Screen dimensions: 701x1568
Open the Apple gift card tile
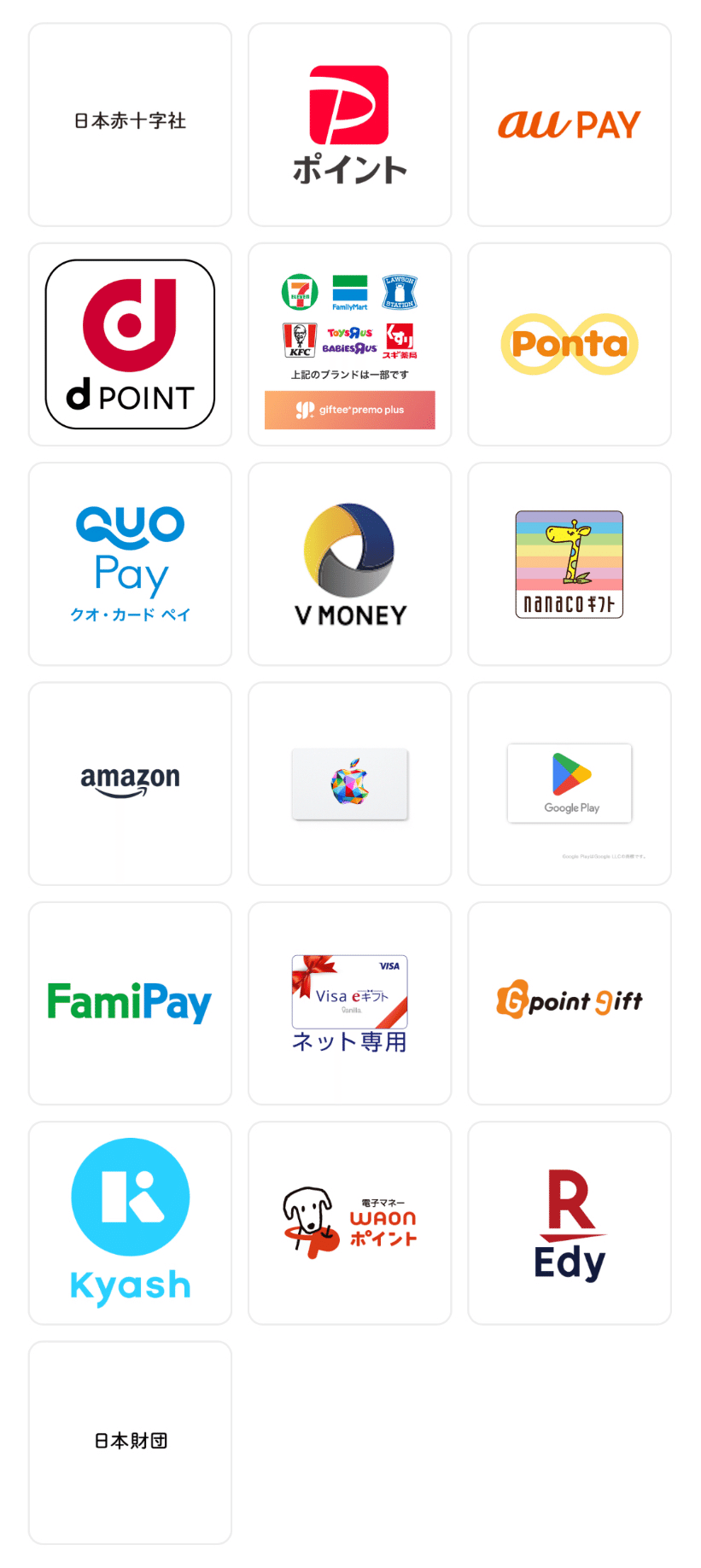coord(349,783)
